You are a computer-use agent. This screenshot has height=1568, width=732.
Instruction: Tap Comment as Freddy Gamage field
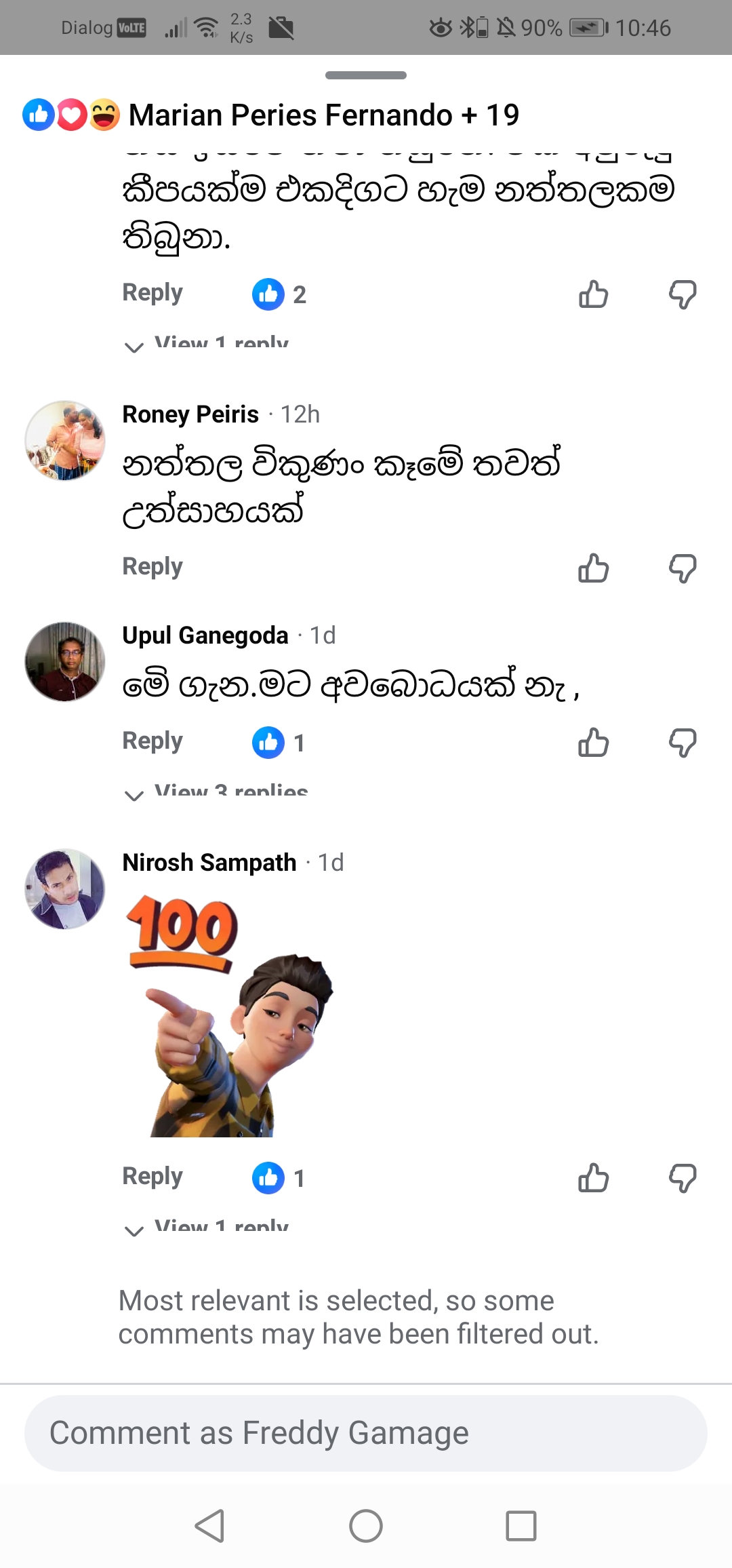coord(366,1433)
